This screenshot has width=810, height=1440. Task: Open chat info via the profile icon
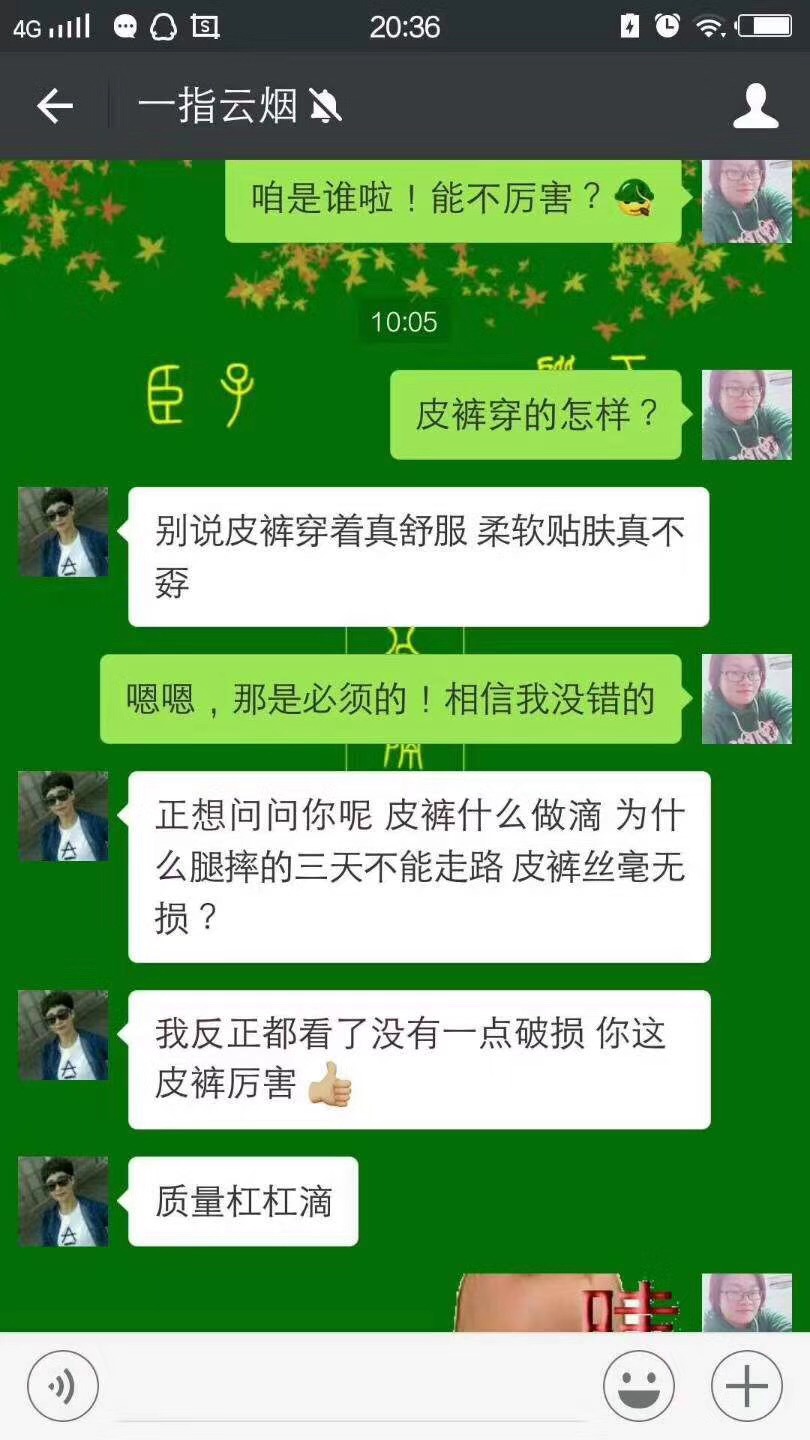click(x=755, y=106)
